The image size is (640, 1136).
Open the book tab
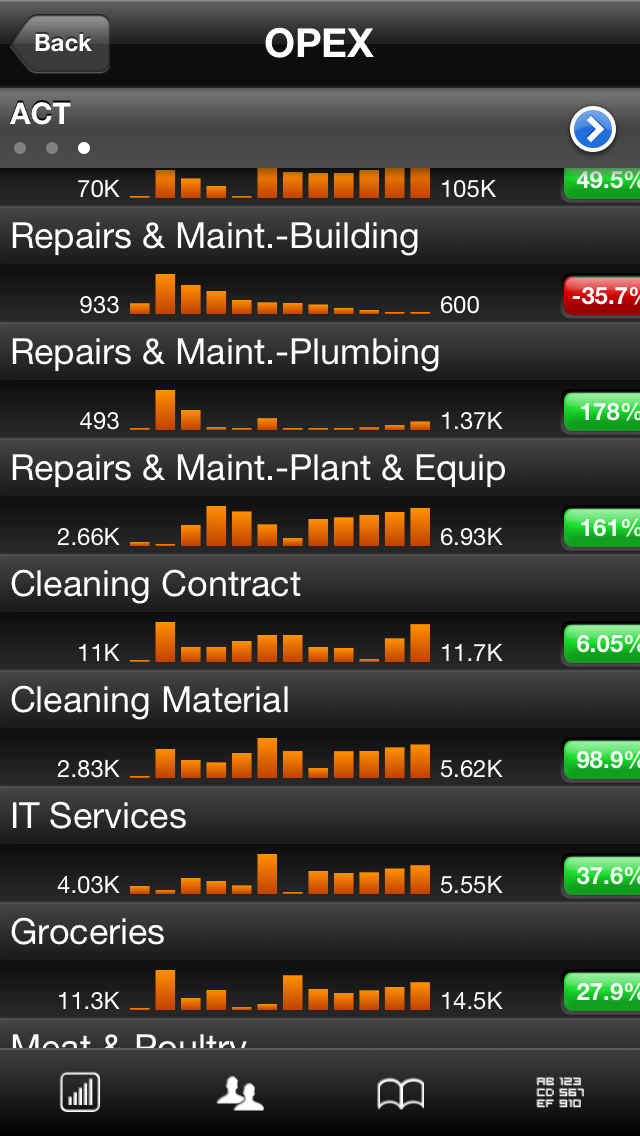tap(400, 1092)
